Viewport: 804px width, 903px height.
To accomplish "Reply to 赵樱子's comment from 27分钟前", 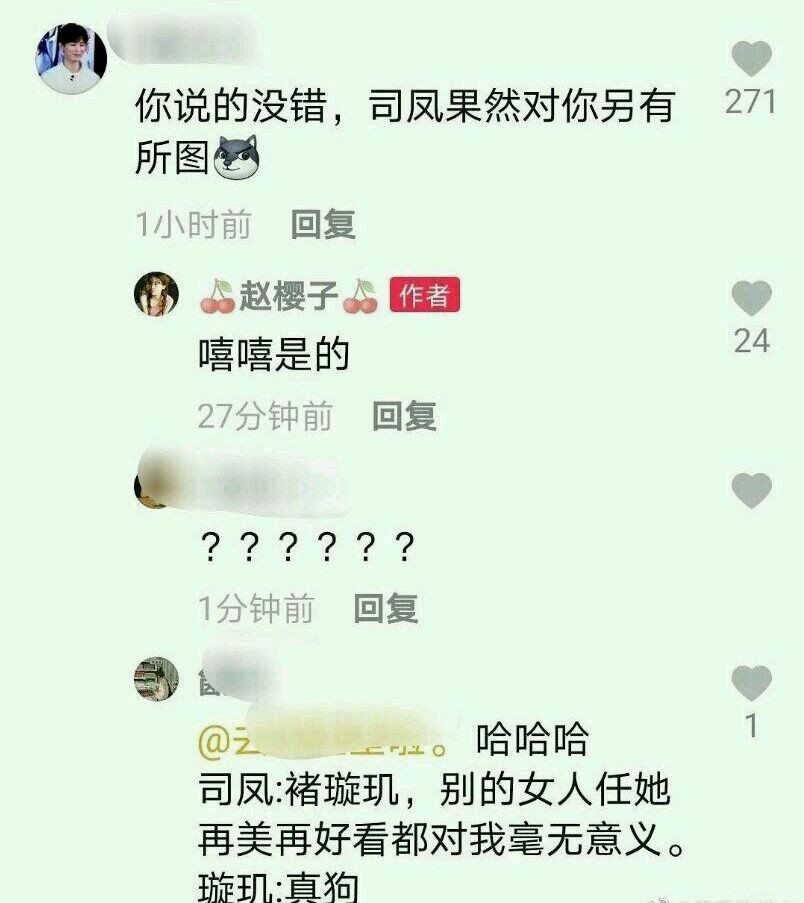I will pyautogui.click(x=404, y=416).
